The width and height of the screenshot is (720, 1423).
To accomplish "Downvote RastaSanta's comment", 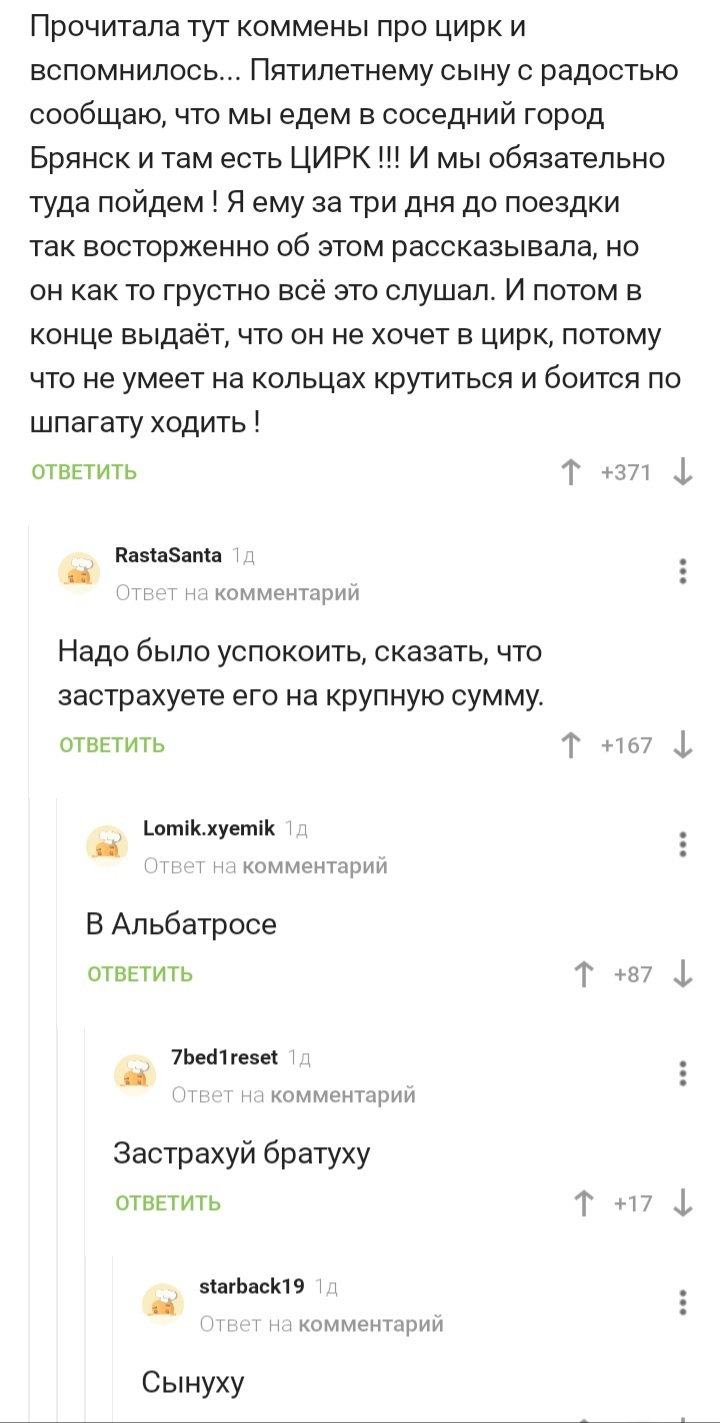I will [684, 745].
